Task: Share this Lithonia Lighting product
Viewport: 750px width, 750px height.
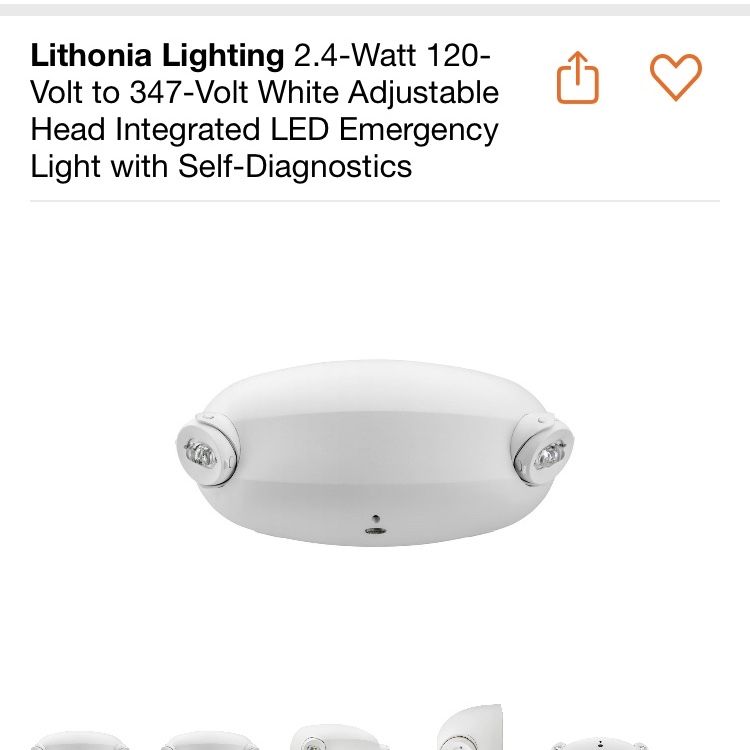Action: pyautogui.click(x=577, y=78)
